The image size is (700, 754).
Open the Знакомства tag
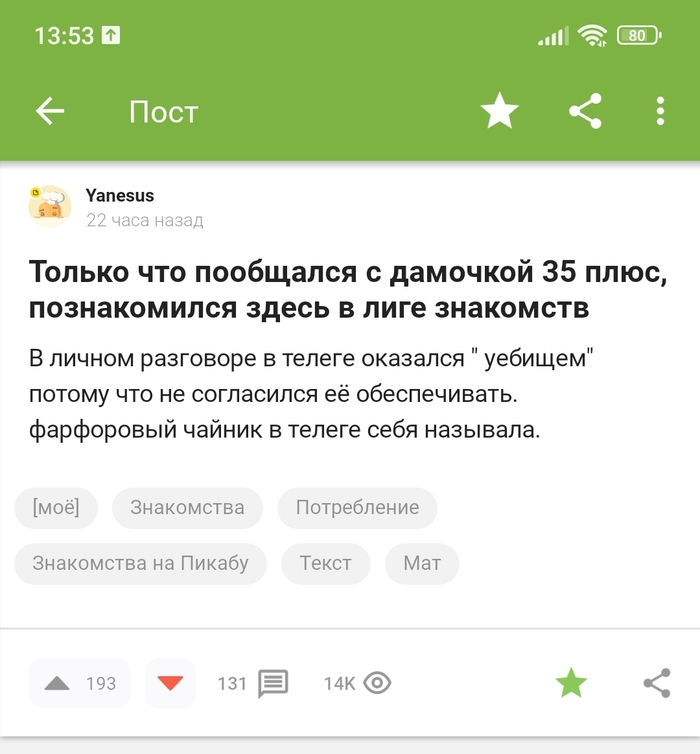coord(187,508)
